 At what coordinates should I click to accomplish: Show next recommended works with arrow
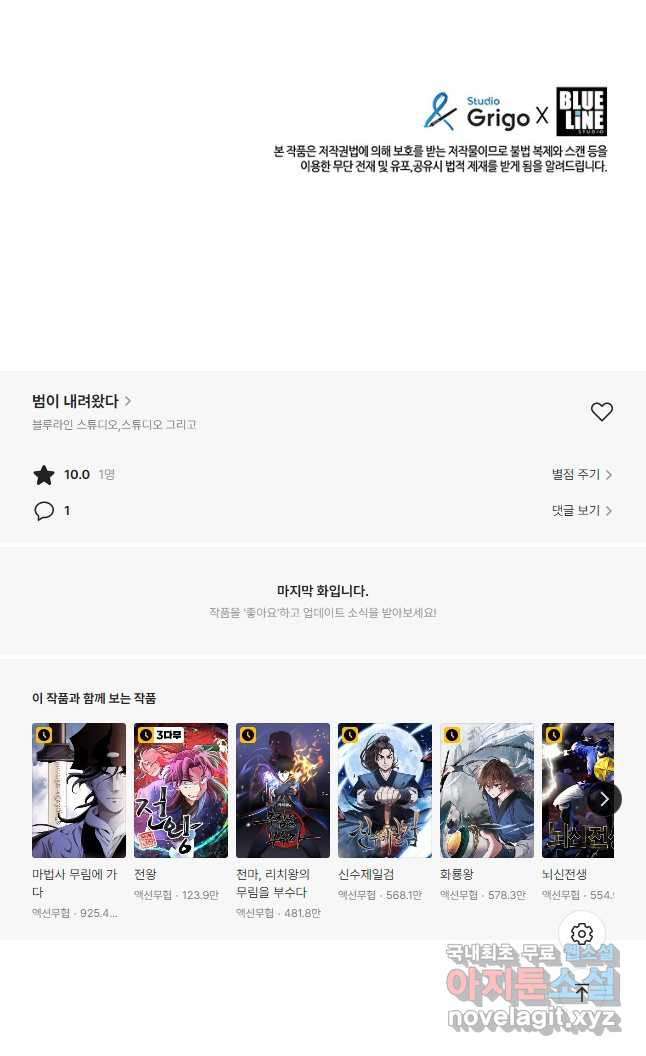[x=604, y=799]
